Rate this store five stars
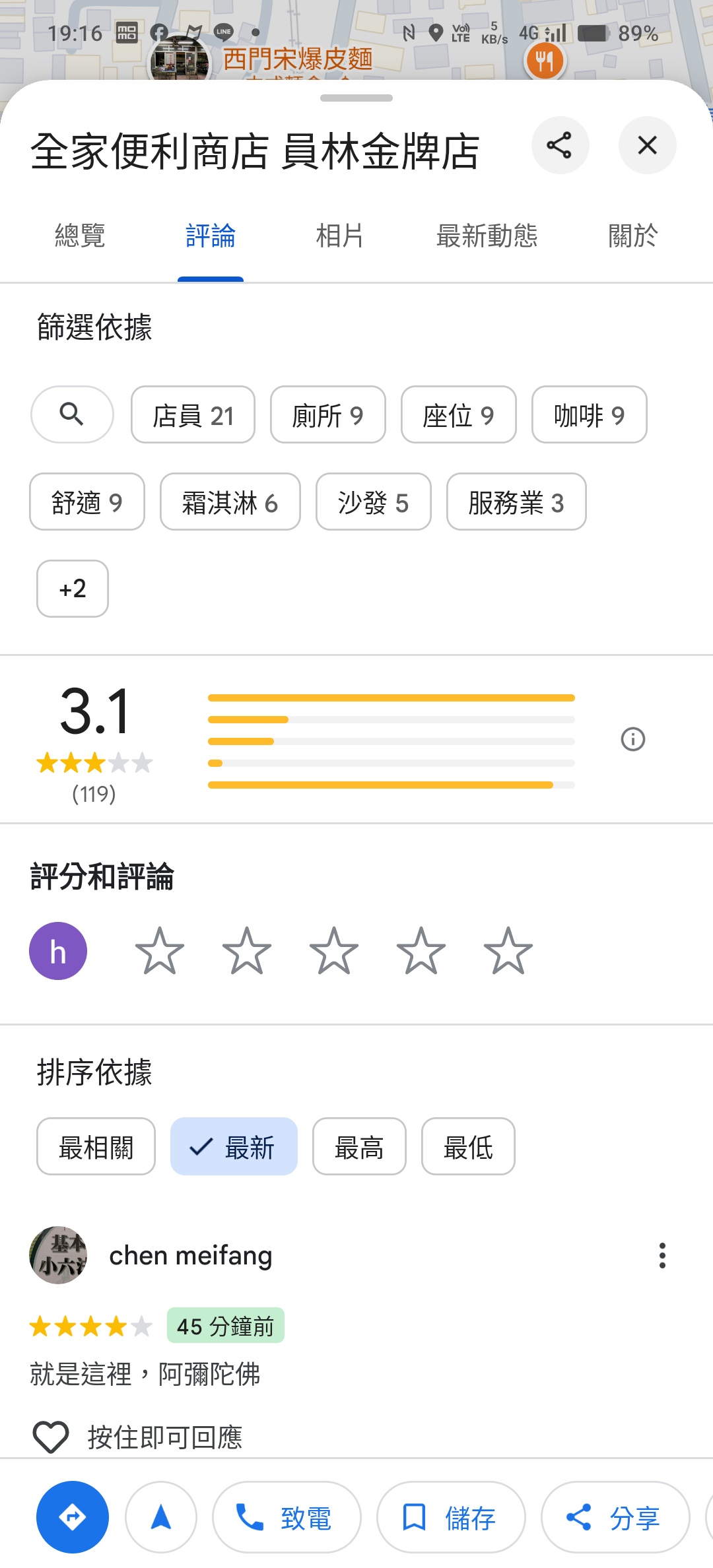Viewport: 713px width, 1568px height. point(508,951)
